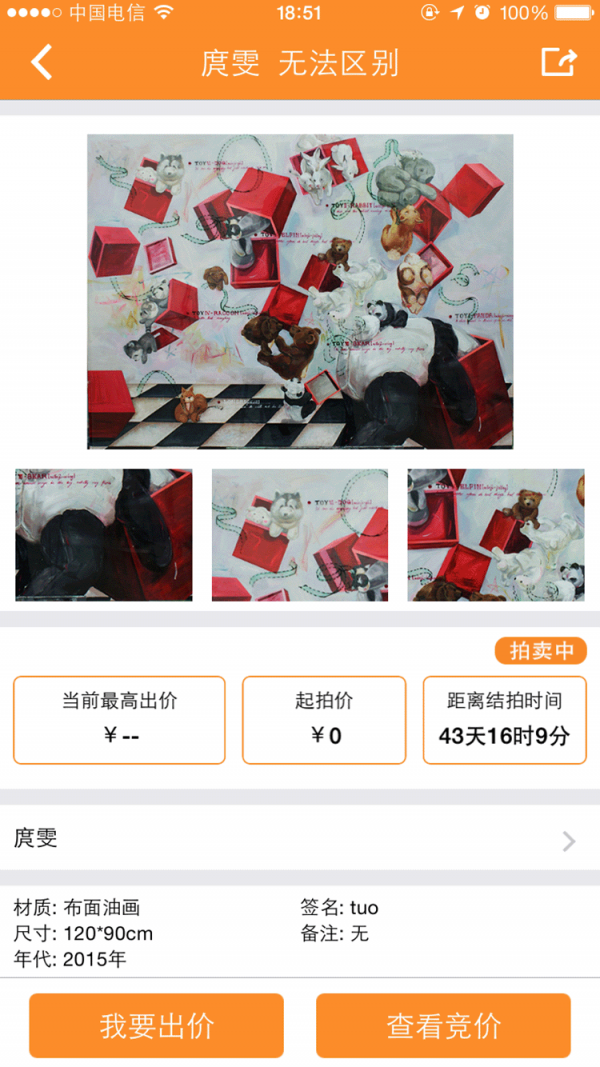600x1067 pixels.
Task: Go back using the header arrow
Action: click(41, 62)
